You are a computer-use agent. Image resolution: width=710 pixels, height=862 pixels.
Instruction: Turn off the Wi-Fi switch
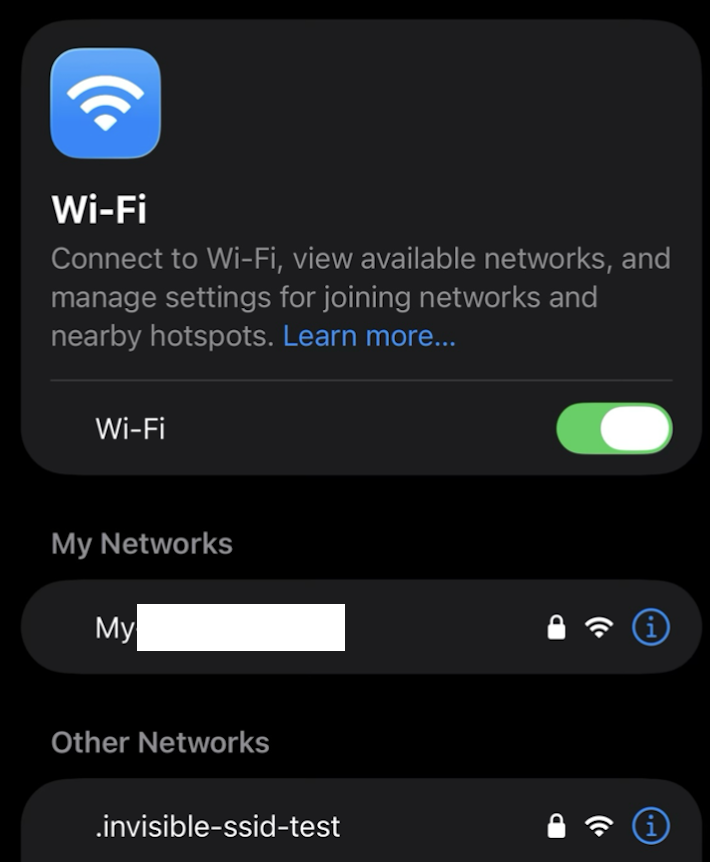point(614,429)
